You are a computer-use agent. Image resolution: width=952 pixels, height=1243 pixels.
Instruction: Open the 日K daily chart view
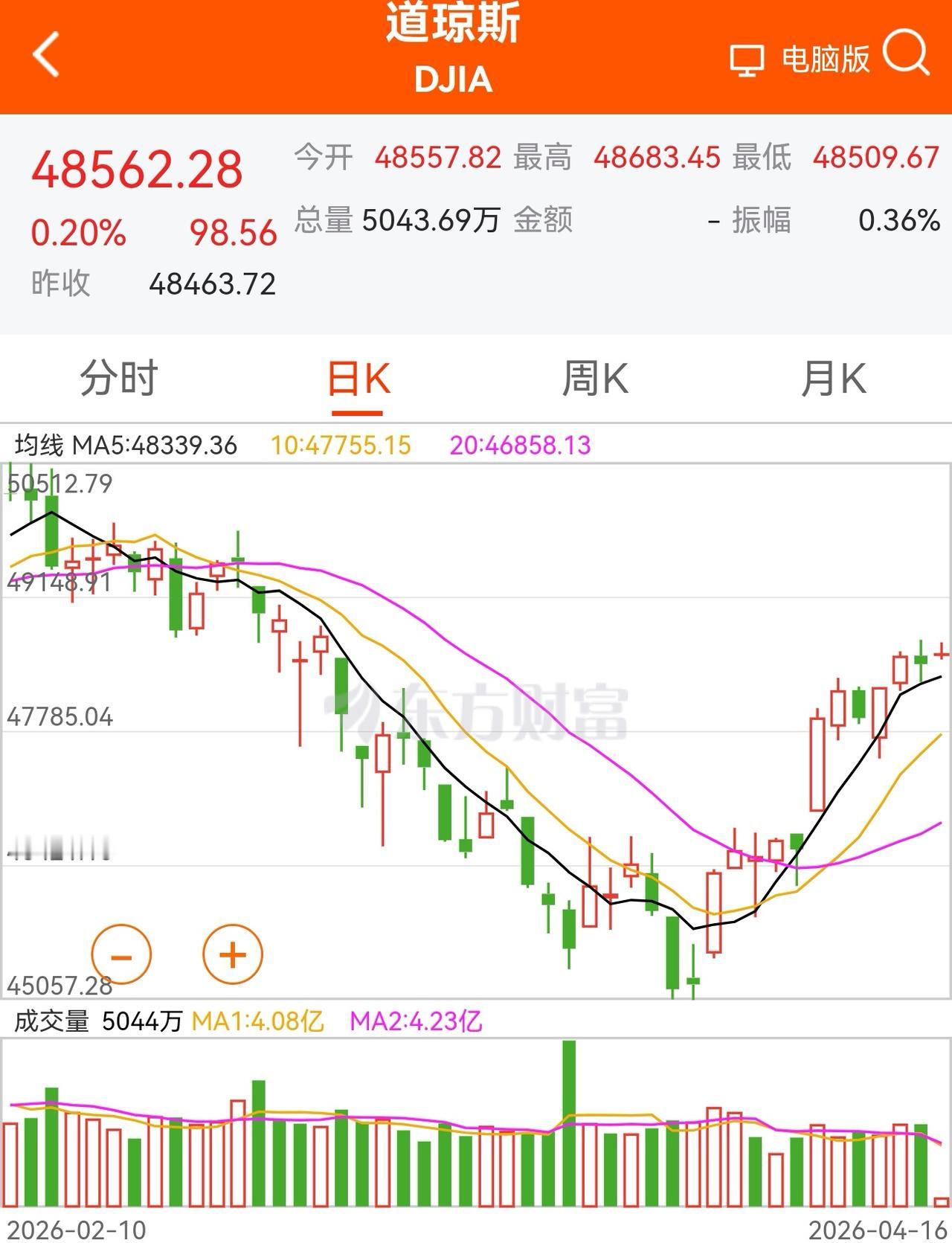(x=357, y=379)
